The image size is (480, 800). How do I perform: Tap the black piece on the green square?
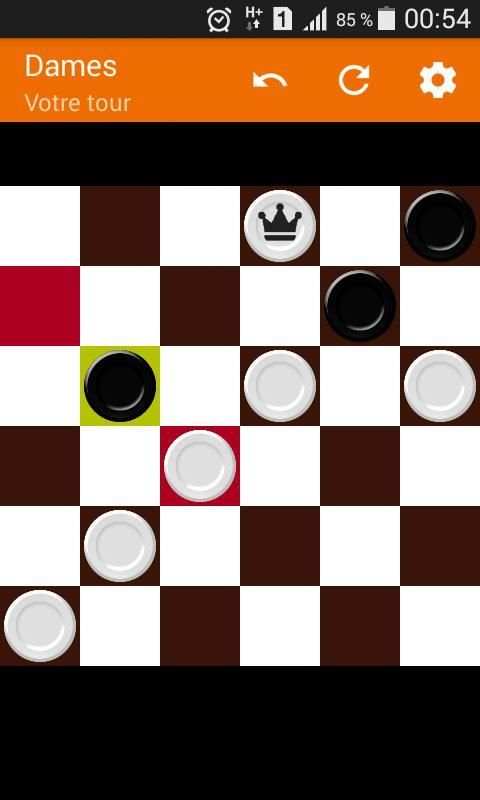120,386
